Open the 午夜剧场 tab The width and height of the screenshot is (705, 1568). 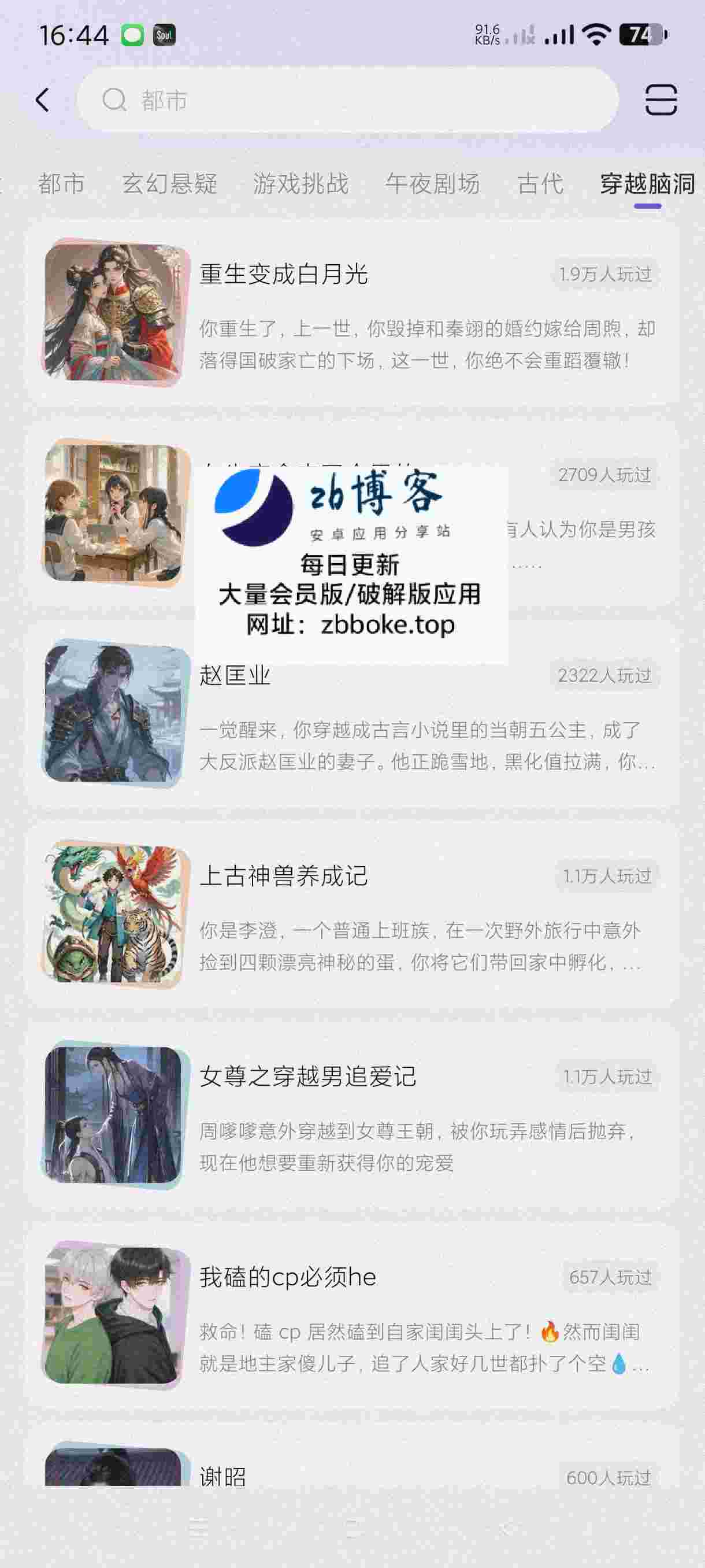(432, 184)
